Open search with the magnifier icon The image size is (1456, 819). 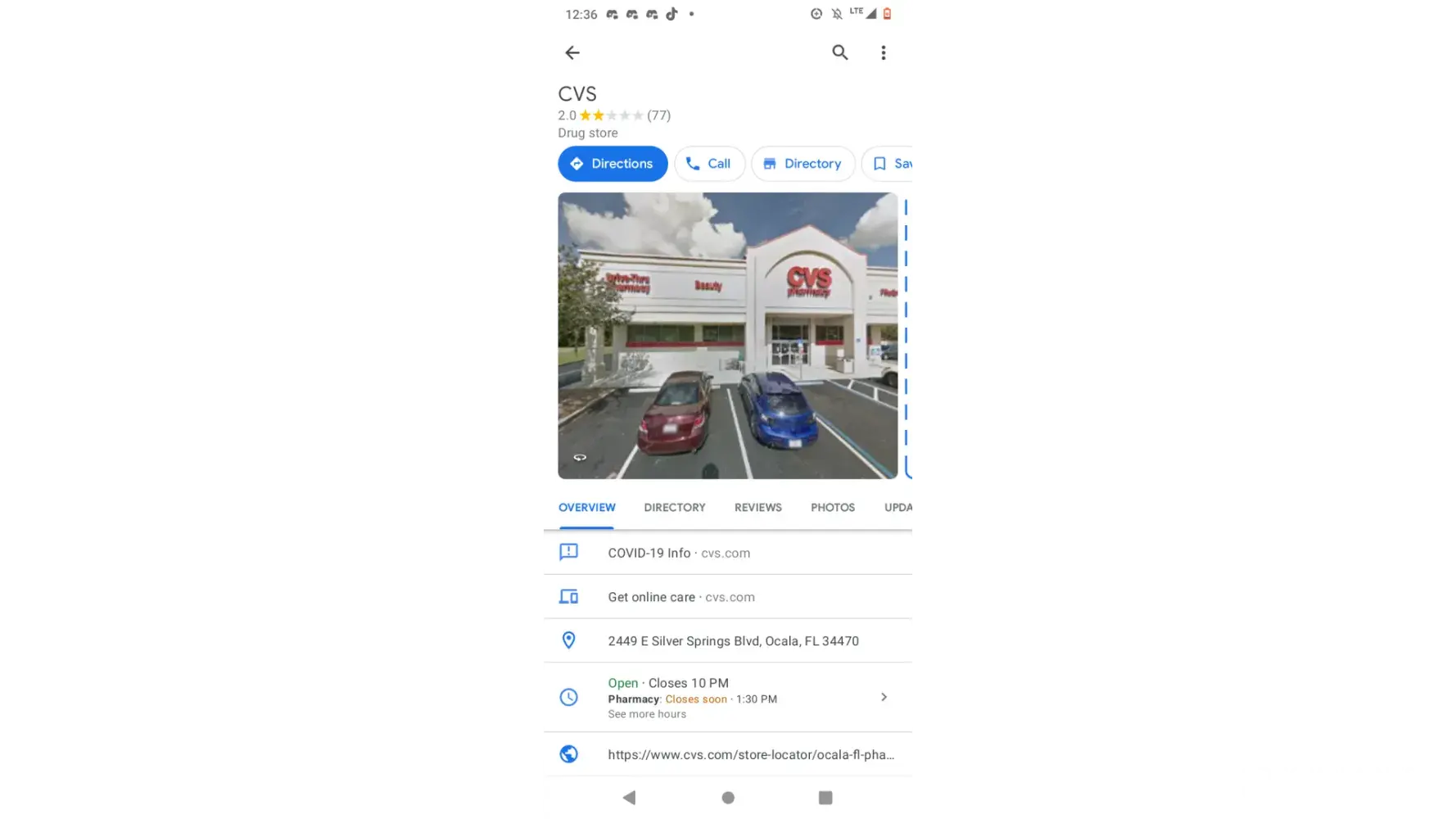point(840,53)
